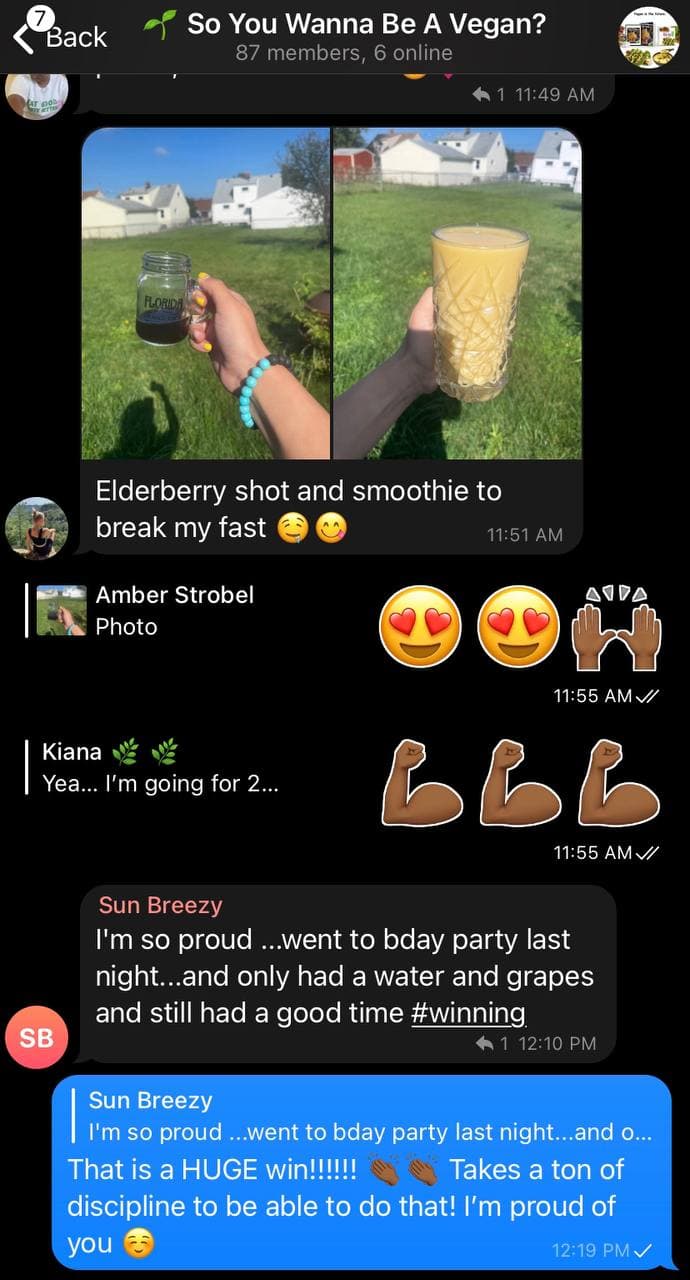Open the profile avatar beside the elderberry message
Viewport: 690px width, 1280px height.
tap(37, 527)
